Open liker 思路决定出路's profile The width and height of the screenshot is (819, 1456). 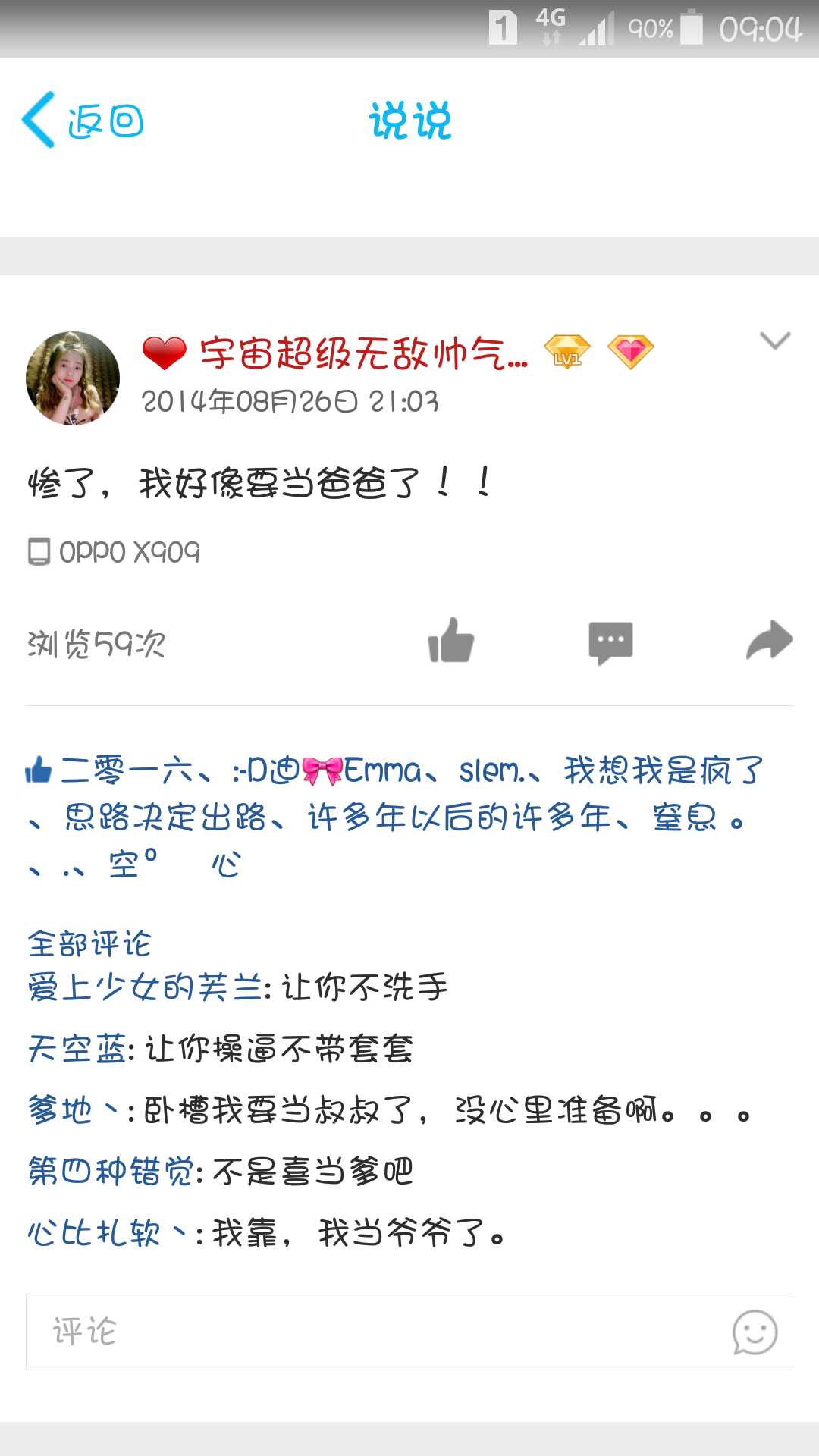coord(166,817)
